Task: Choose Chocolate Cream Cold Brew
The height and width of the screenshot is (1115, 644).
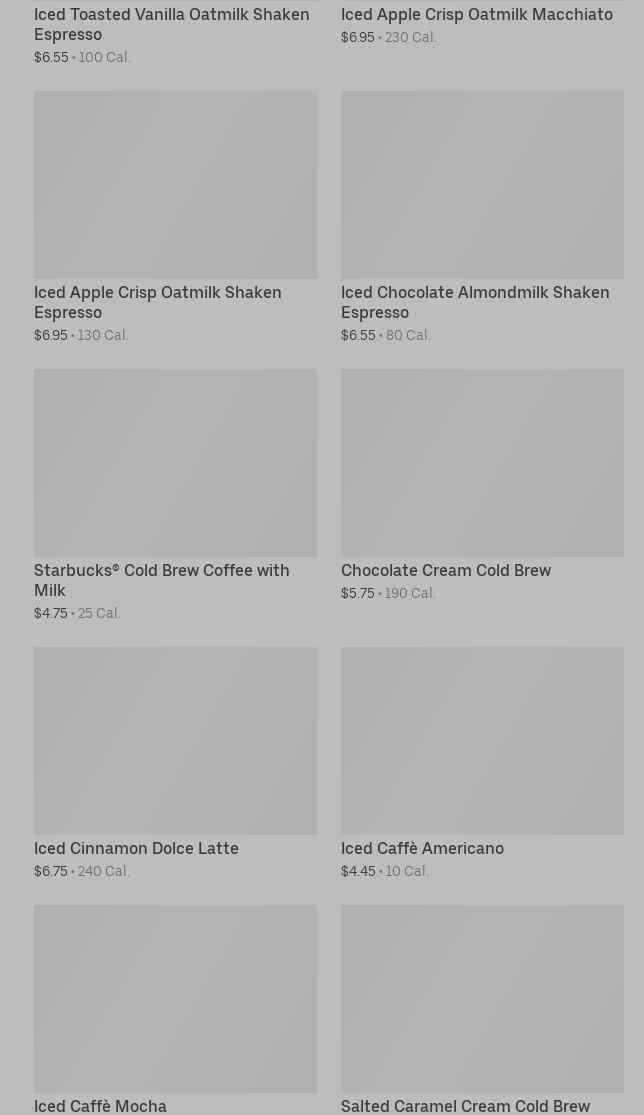Action: pyautogui.click(x=482, y=486)
